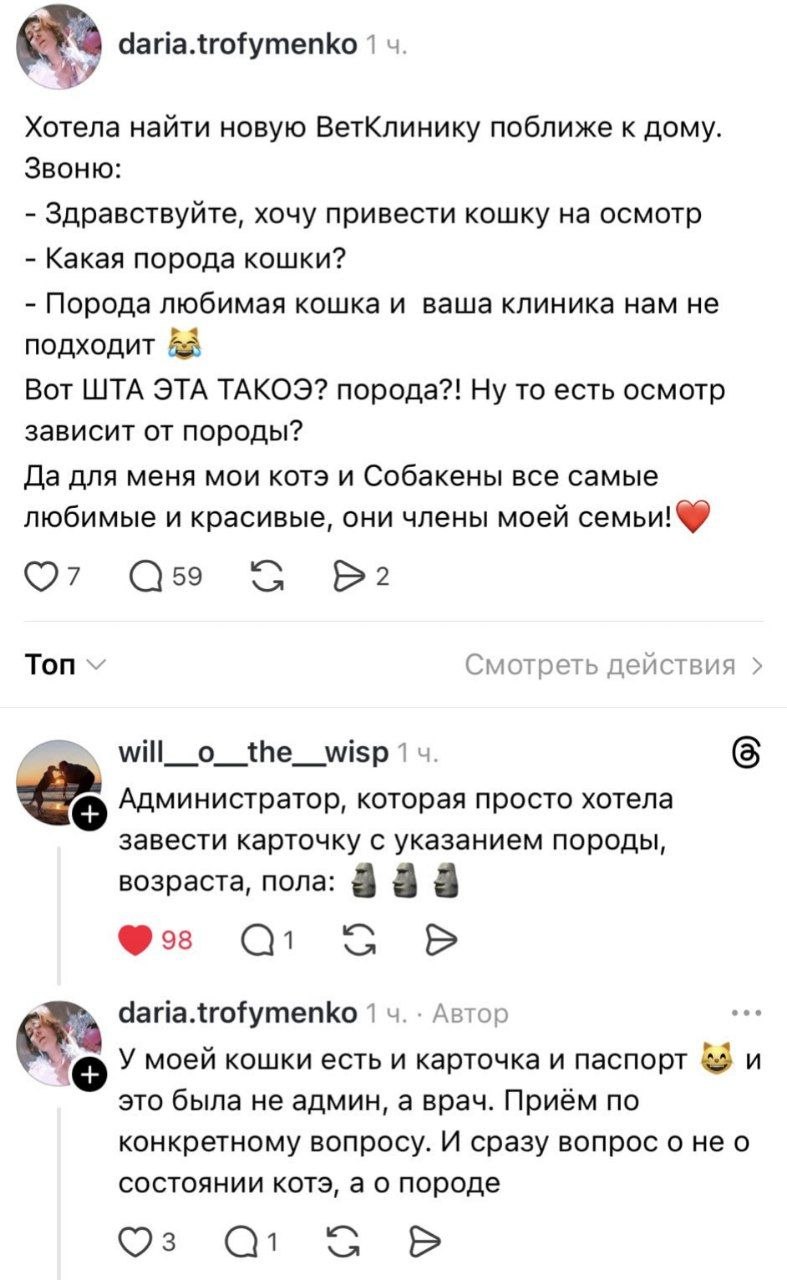Open the 59 replies on the main post

coord(147,579)
